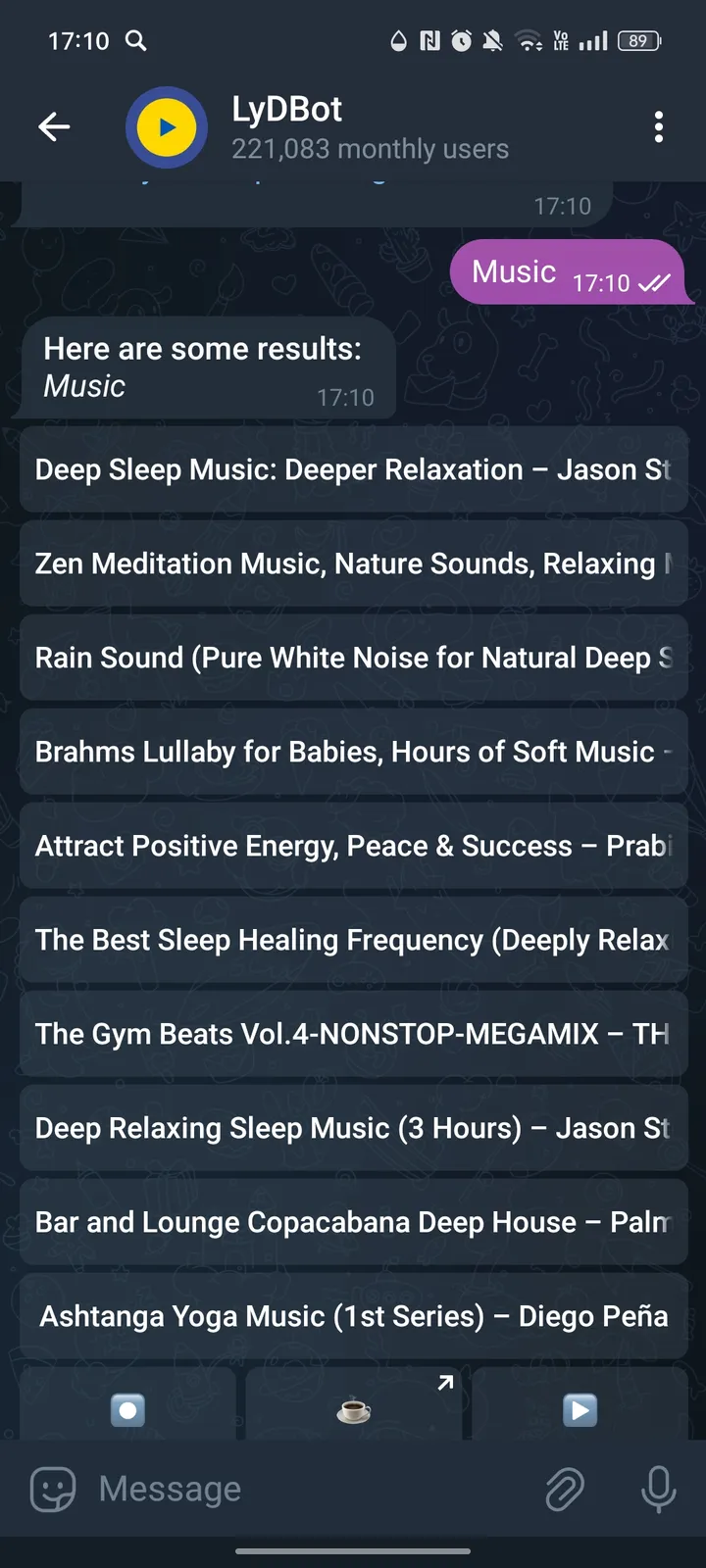The height and width of the screenshot is (1568, 706).
Task: Select Ashtanga Yoga Music (1st Series)
Action: pos(353,1316)
